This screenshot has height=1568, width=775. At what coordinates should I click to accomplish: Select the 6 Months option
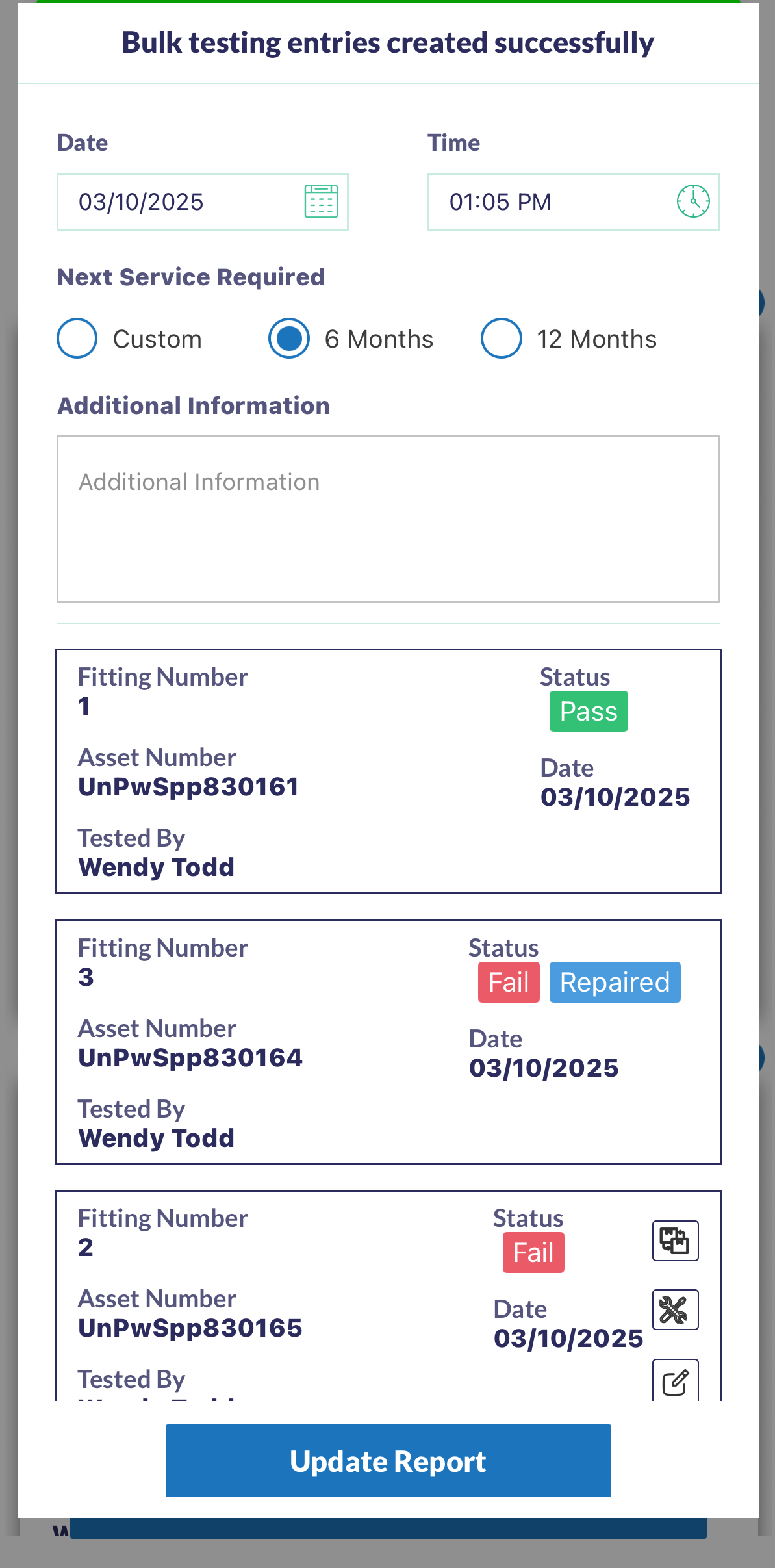[289, 339]
